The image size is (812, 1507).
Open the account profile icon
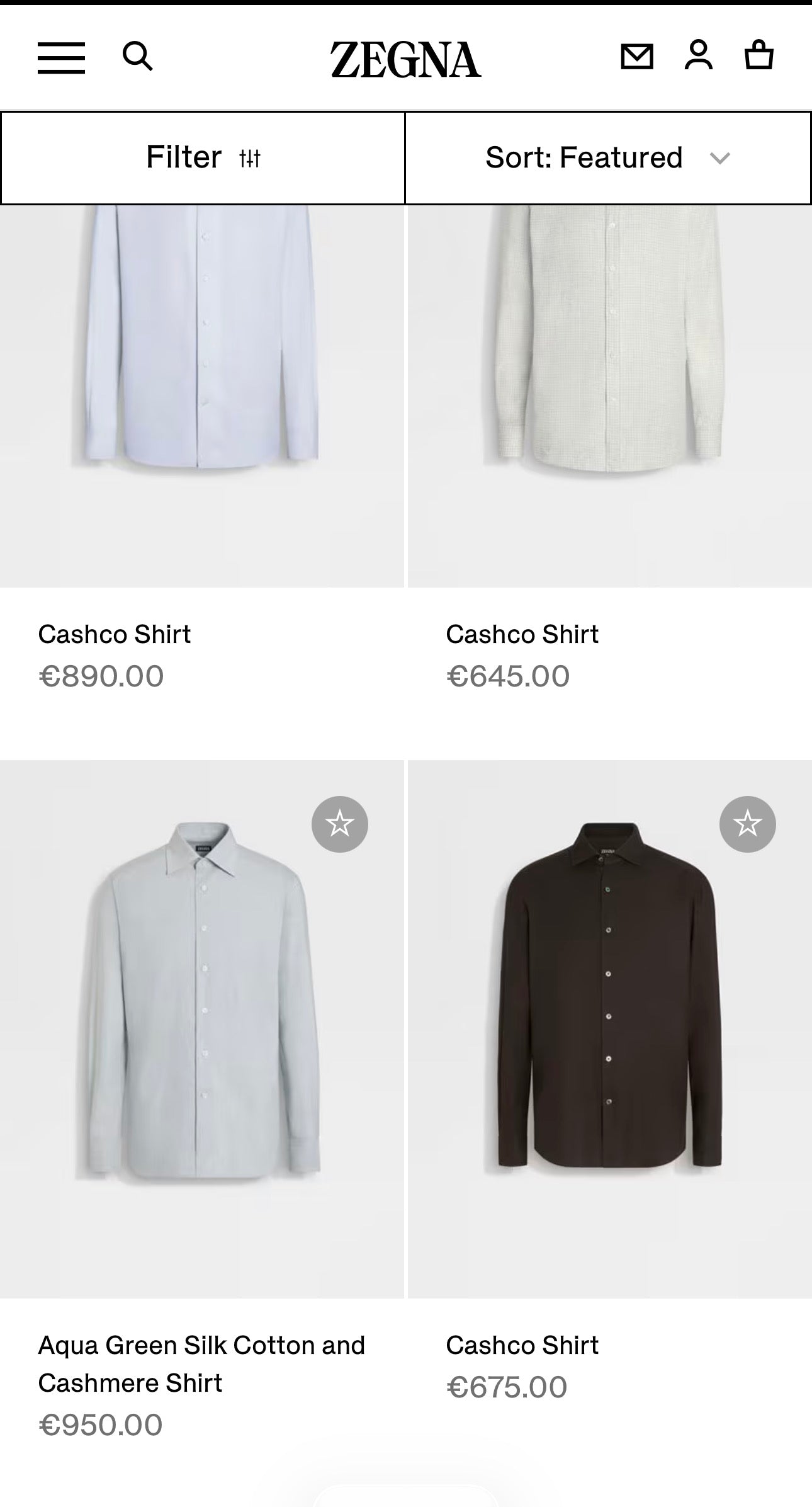click(x=699, y=58)
